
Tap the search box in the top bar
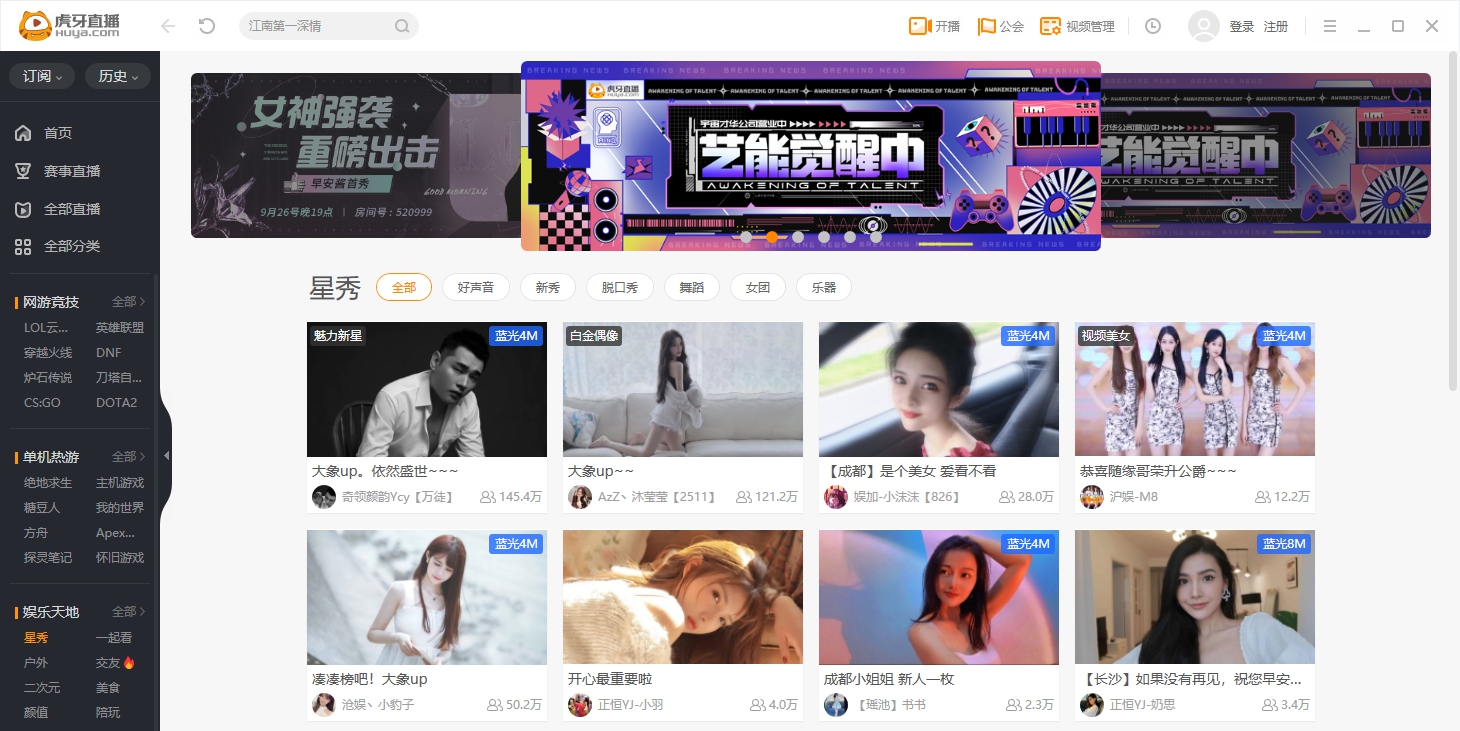click(318, 26)
